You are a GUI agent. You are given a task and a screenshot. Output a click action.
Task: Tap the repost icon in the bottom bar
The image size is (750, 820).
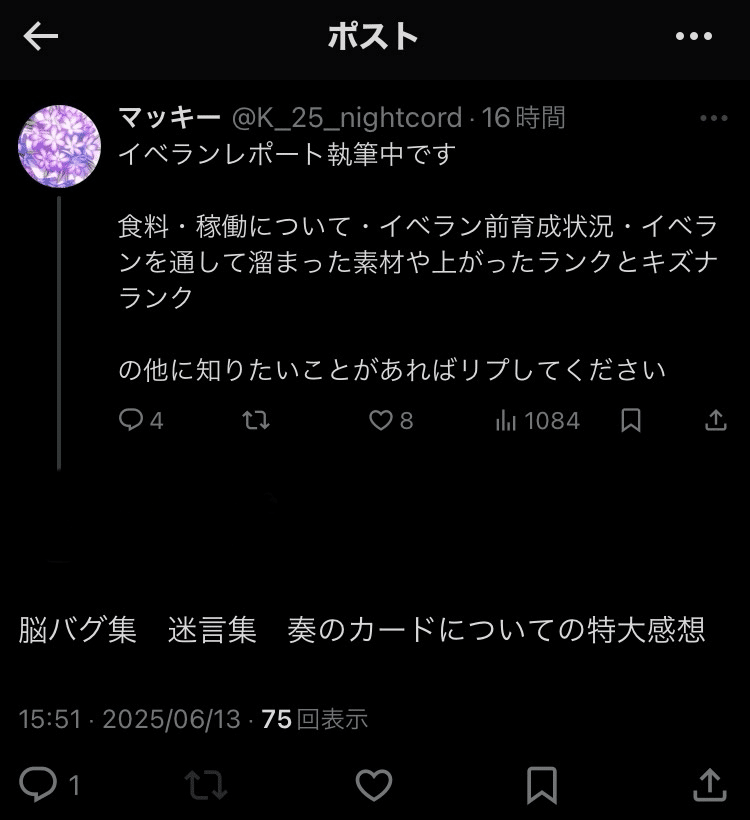208,788
